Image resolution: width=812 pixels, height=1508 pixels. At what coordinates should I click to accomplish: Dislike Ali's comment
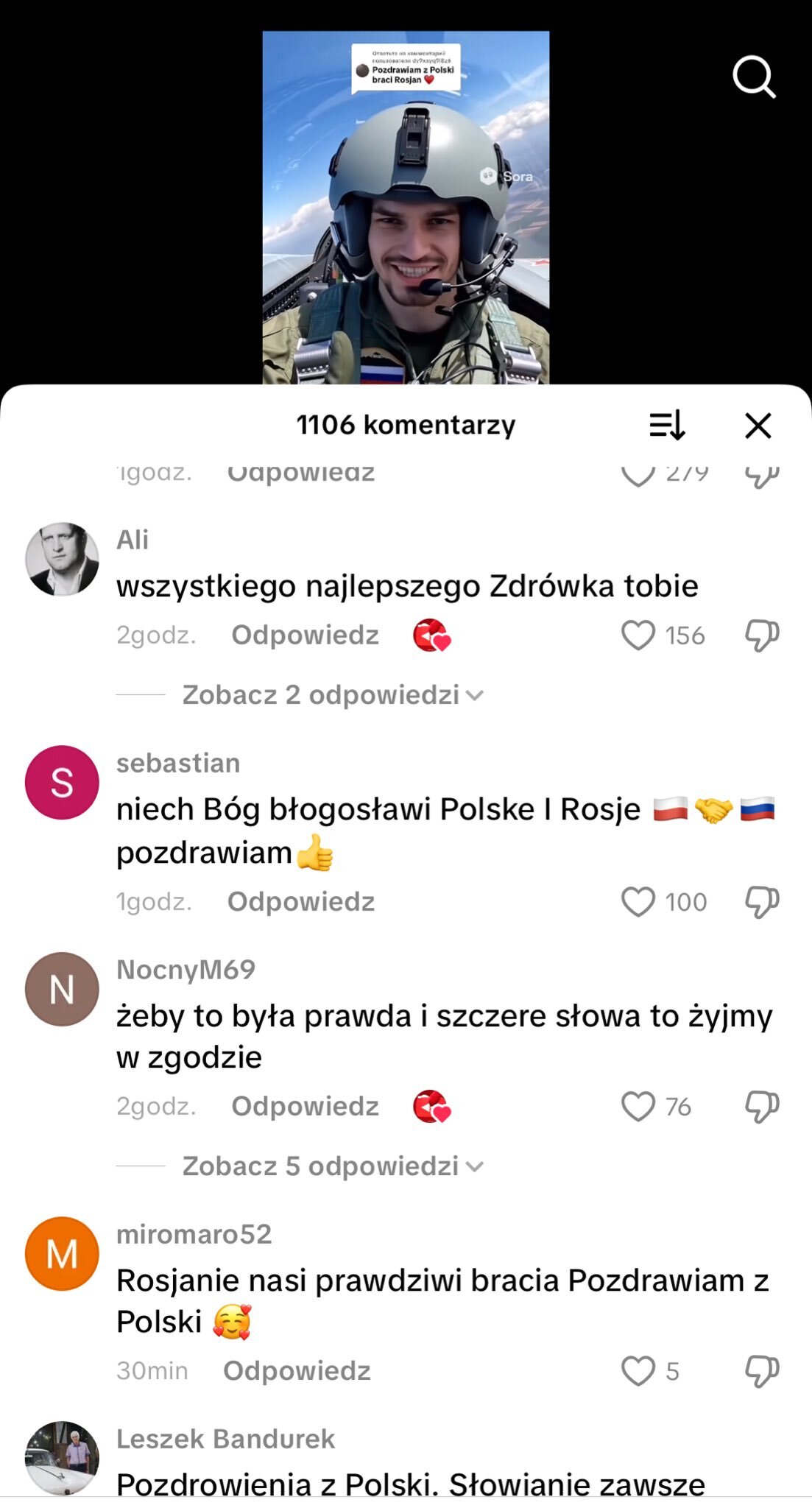[x=762, y=635]
